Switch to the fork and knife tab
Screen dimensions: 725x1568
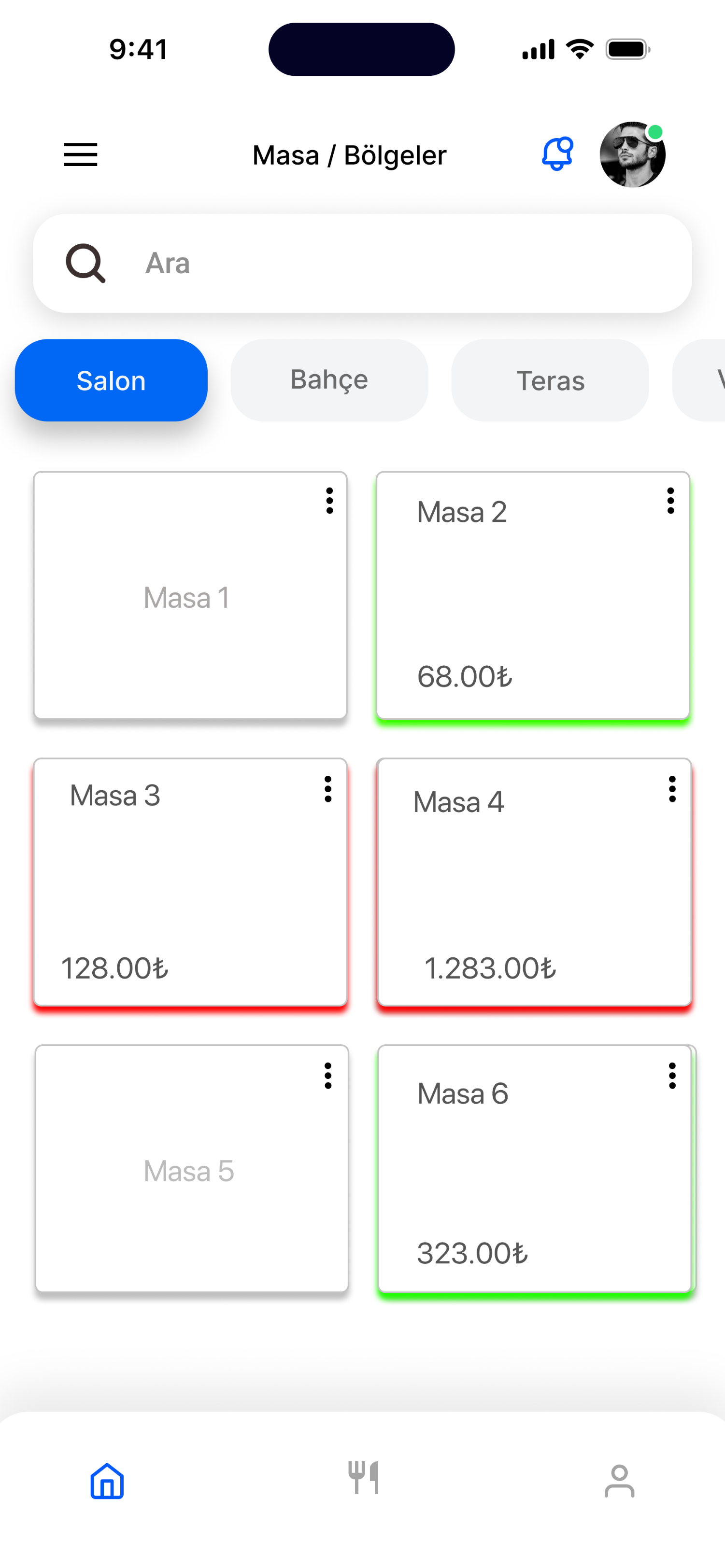click(364, 1478)
